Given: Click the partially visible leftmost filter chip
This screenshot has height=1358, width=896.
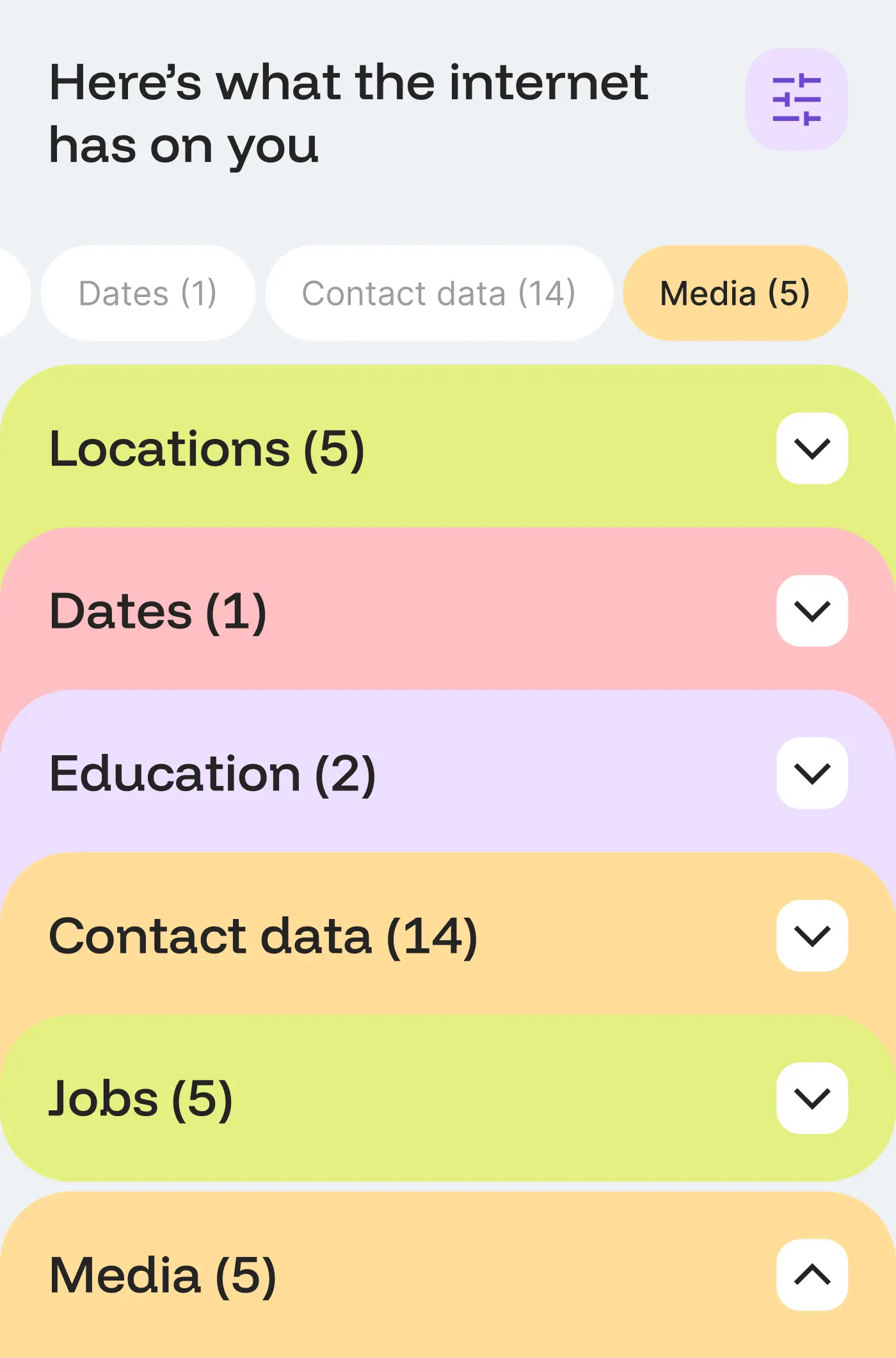Looking at the screenshot, I should pyautogui.click(x=13, y=293).
